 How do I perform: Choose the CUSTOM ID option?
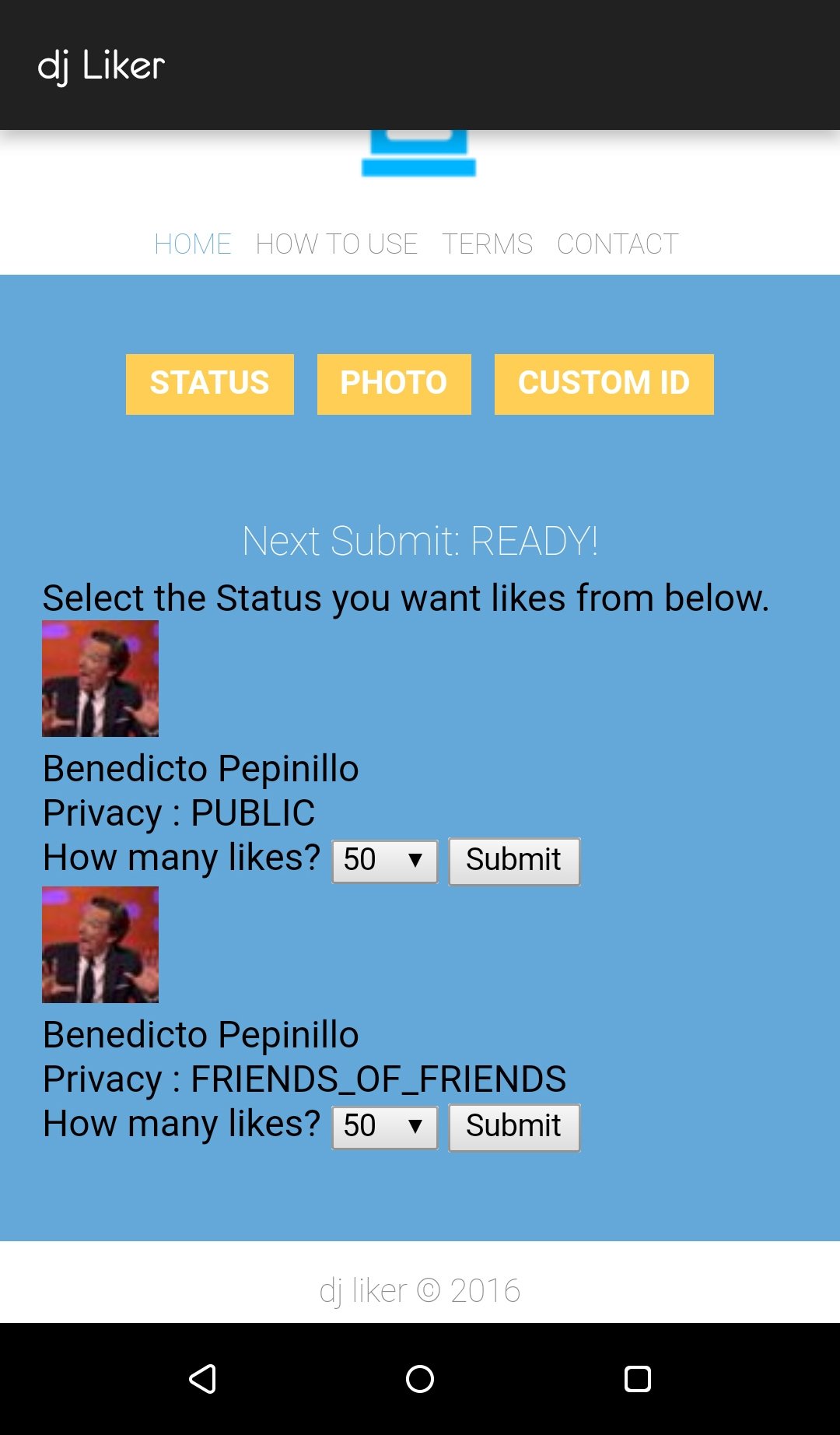point(604,384)
